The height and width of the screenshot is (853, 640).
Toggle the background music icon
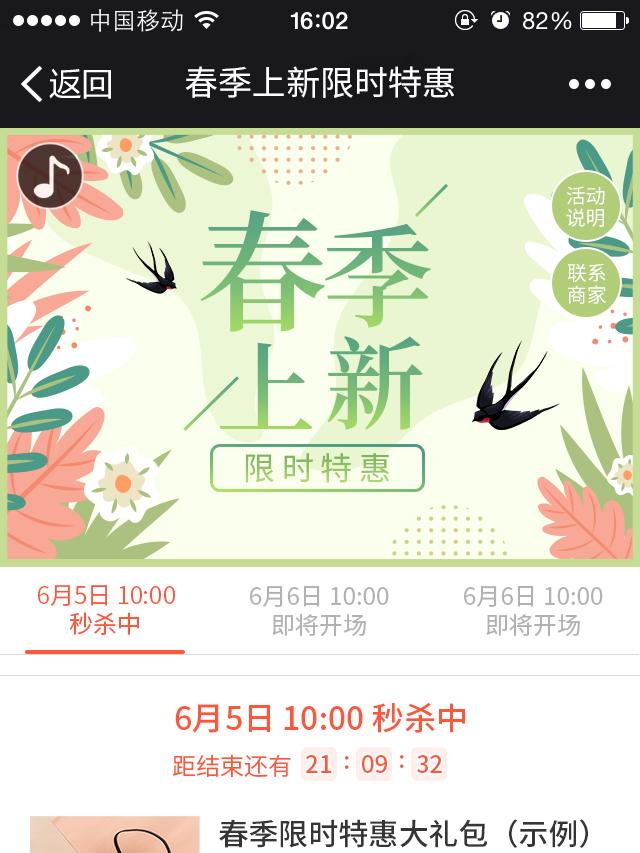pos(50,176)
